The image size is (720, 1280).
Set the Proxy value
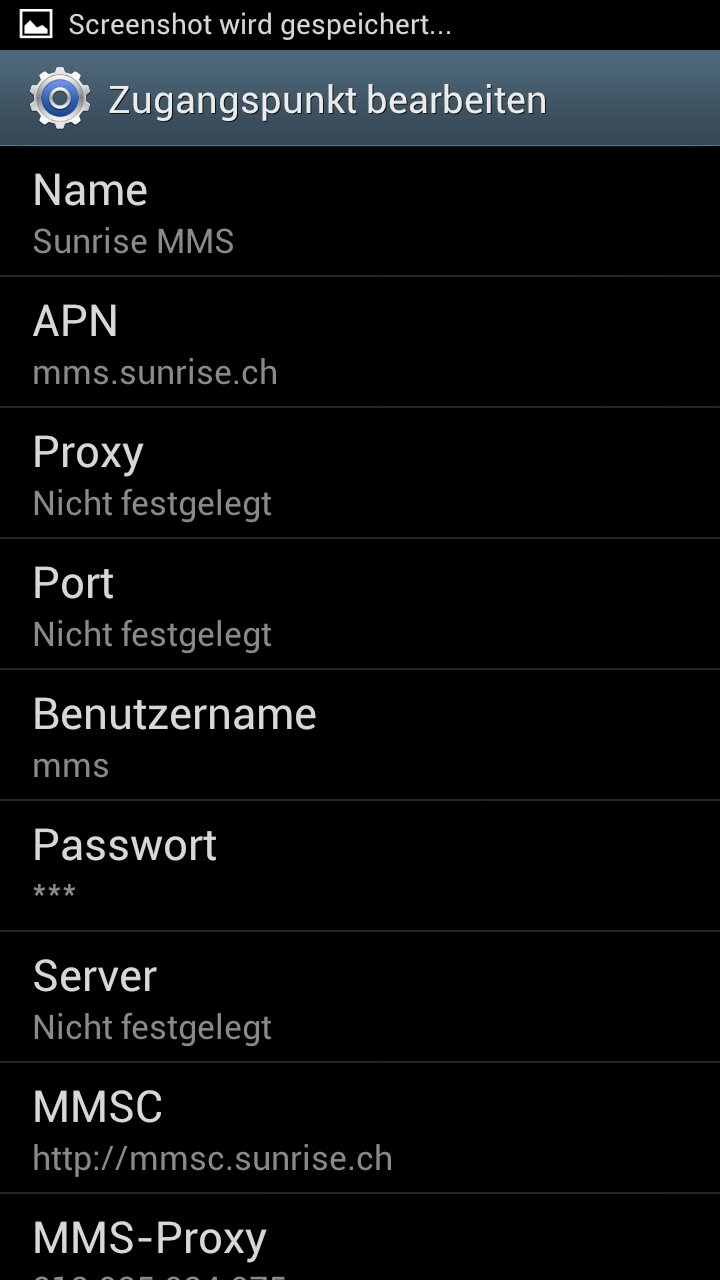360,473
